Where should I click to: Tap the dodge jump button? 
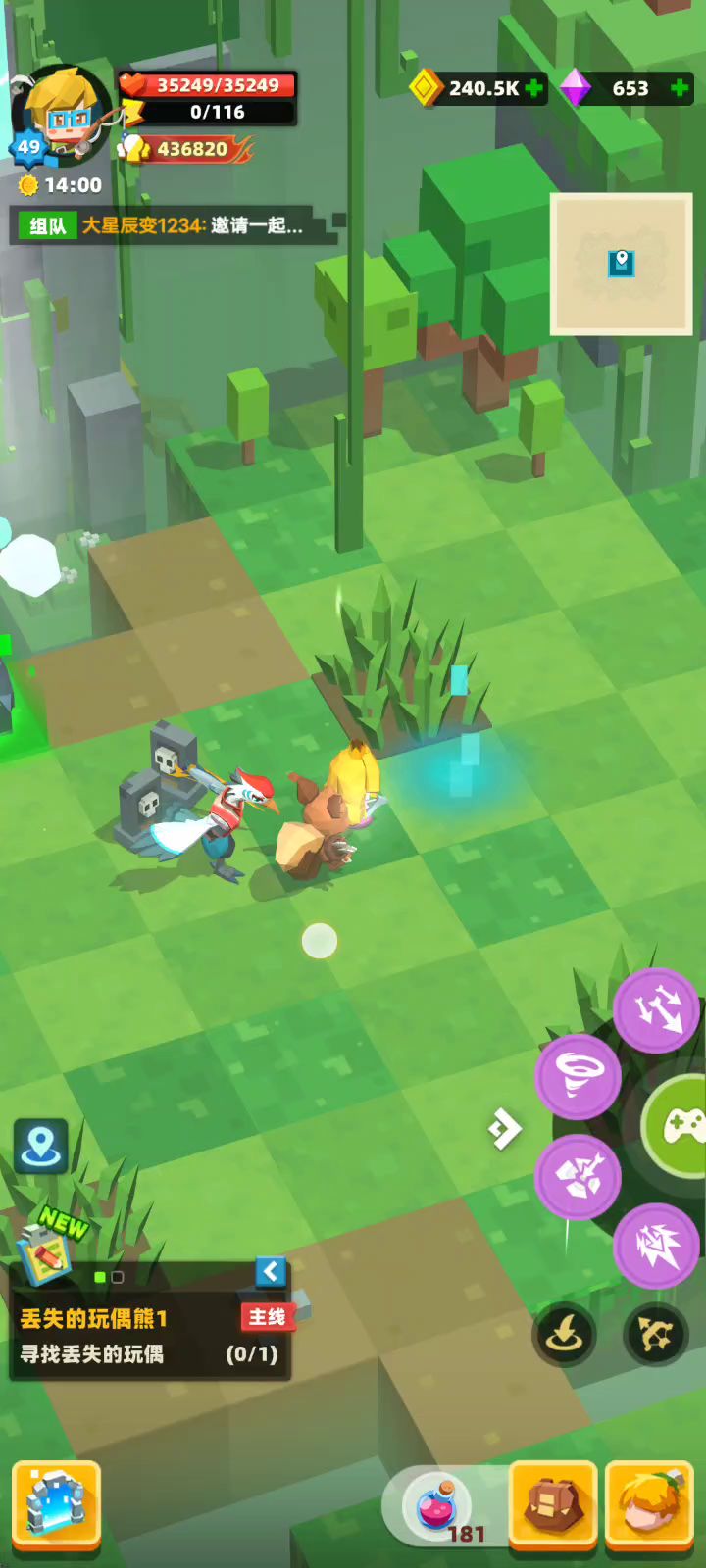coord(565,1334)
